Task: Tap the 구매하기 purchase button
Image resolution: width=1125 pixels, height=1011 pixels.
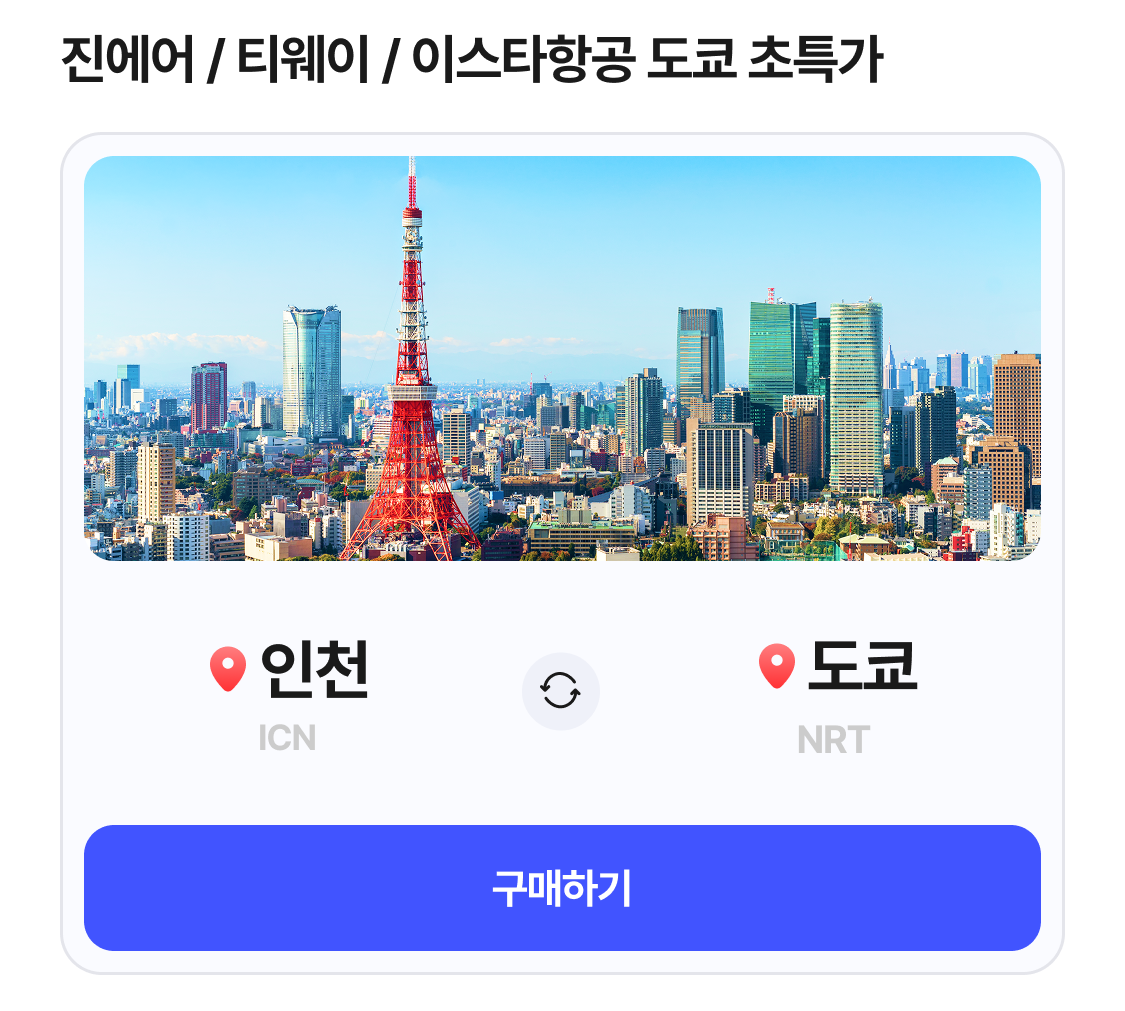Action: point(562,887)
